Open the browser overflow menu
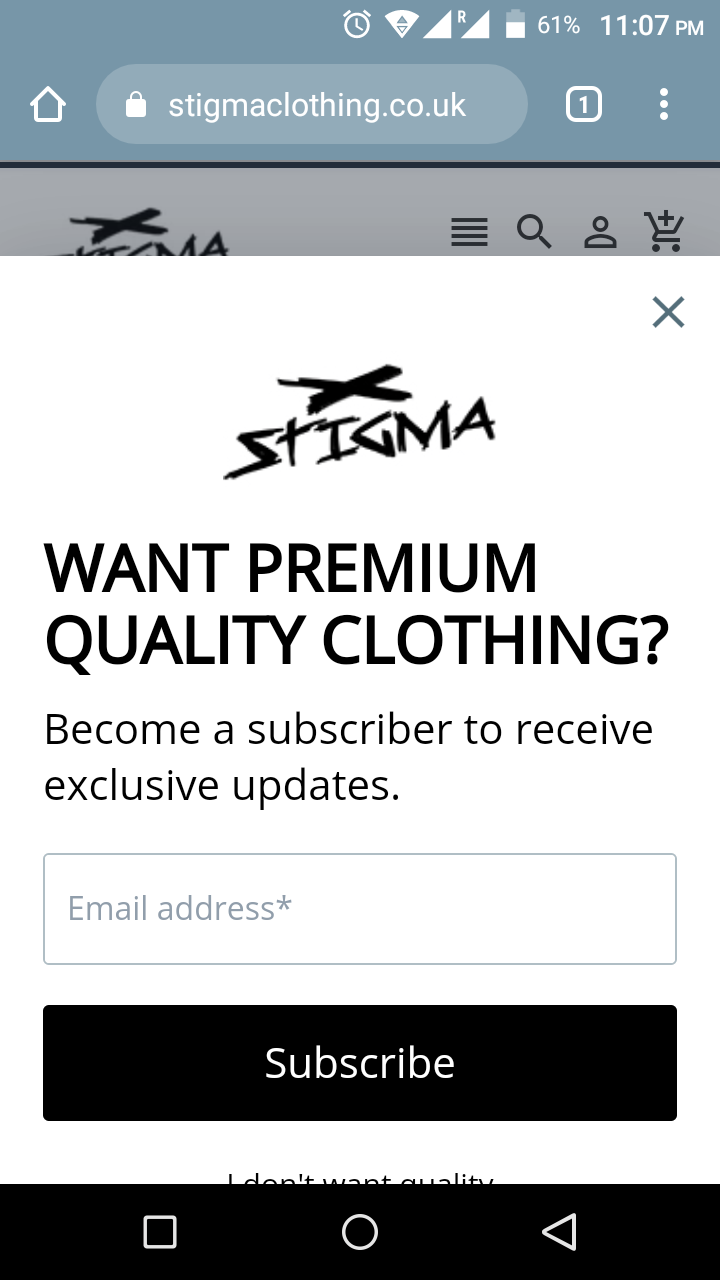Screen dimensions: 720x1280 coord(664,105)
